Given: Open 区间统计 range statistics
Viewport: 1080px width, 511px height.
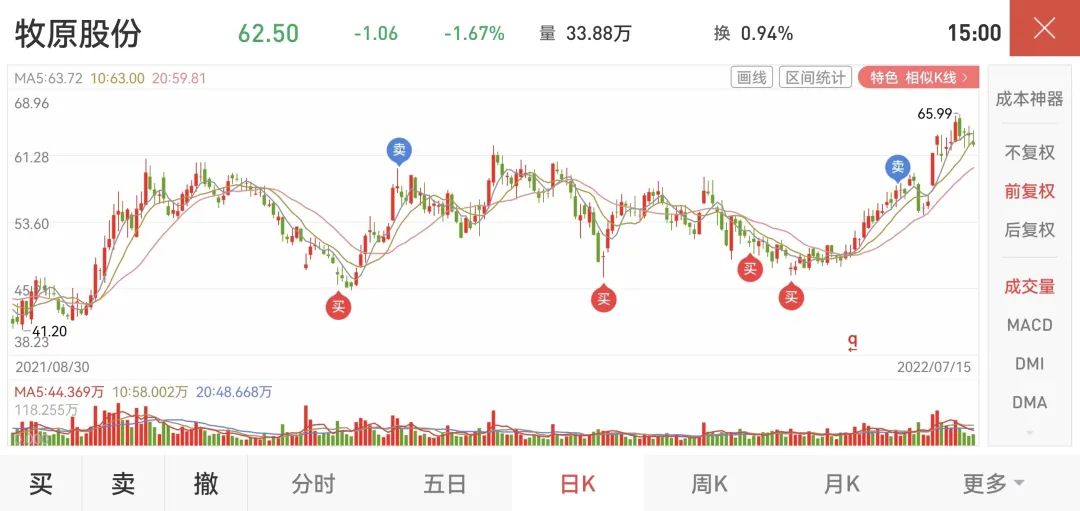Looking at the screenshot, I should pyautogui.click(x=815, y=78).
